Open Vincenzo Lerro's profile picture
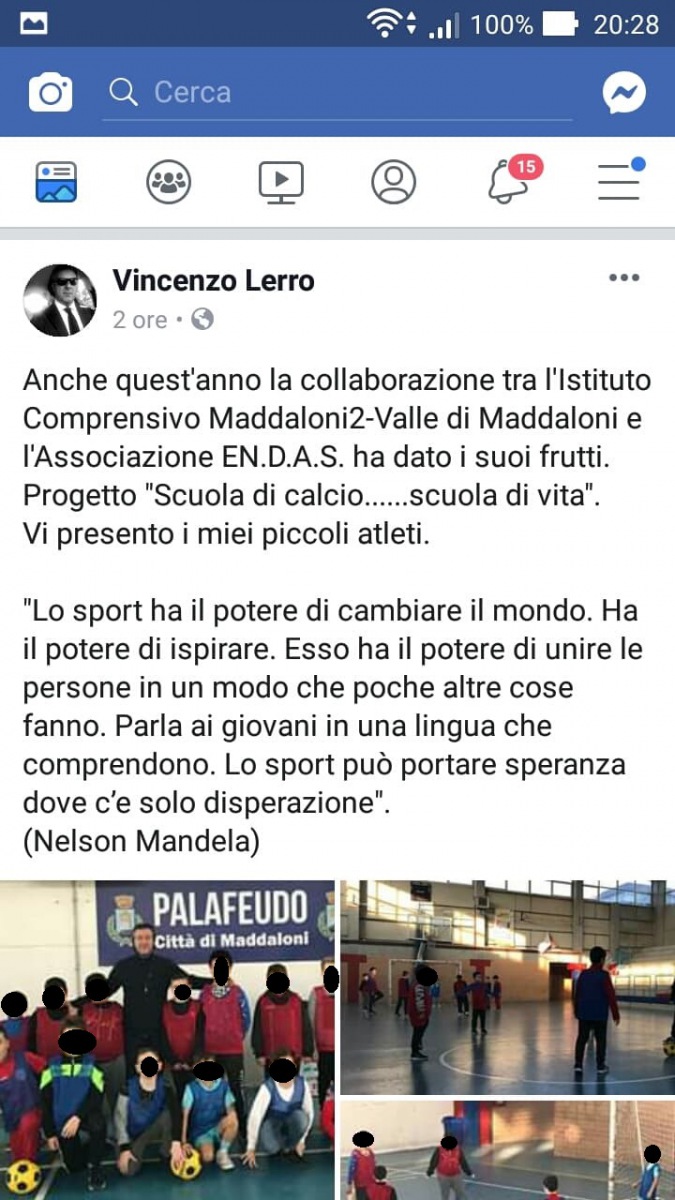Image resolution: width=675 pixels, height=1200 pixels. (x=60, y=300)
